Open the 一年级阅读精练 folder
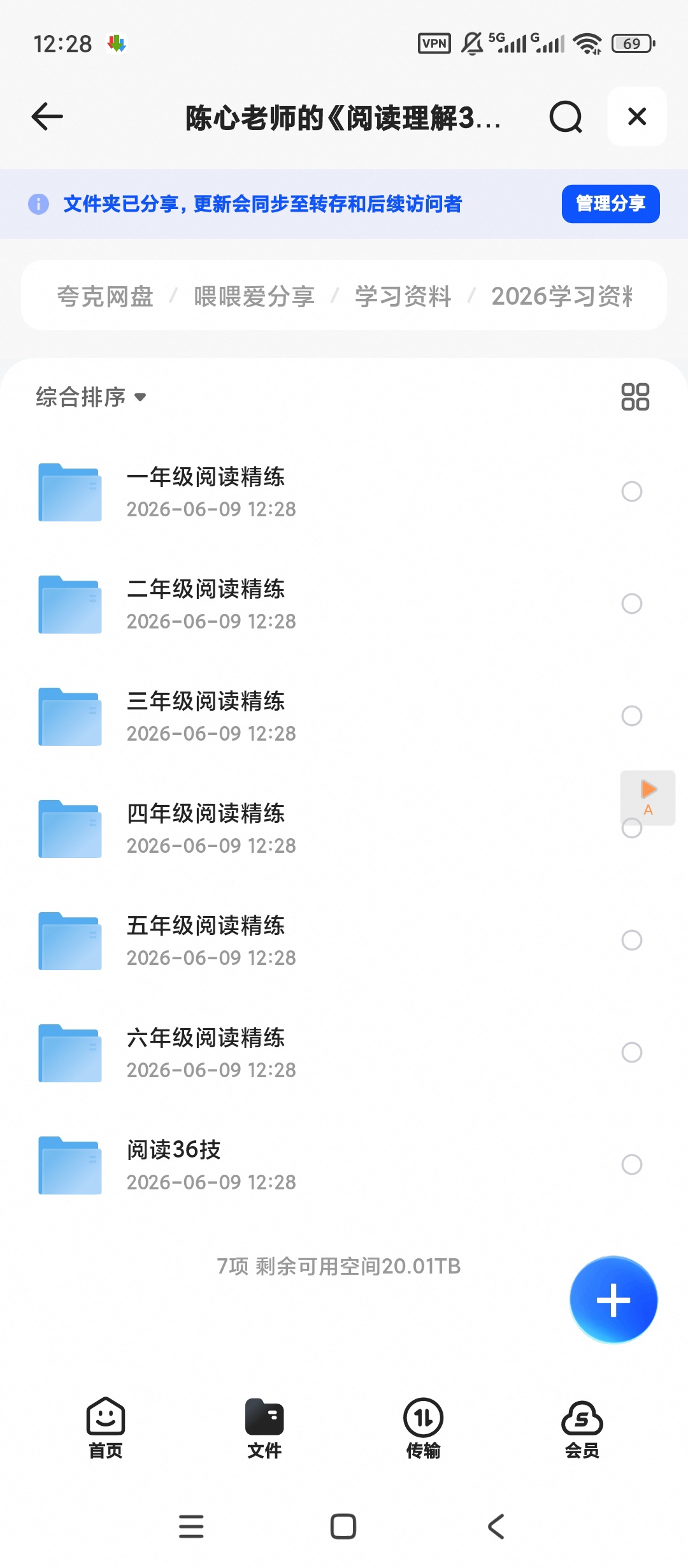The width and height of the screenshot is (688, 1568). 344,492
